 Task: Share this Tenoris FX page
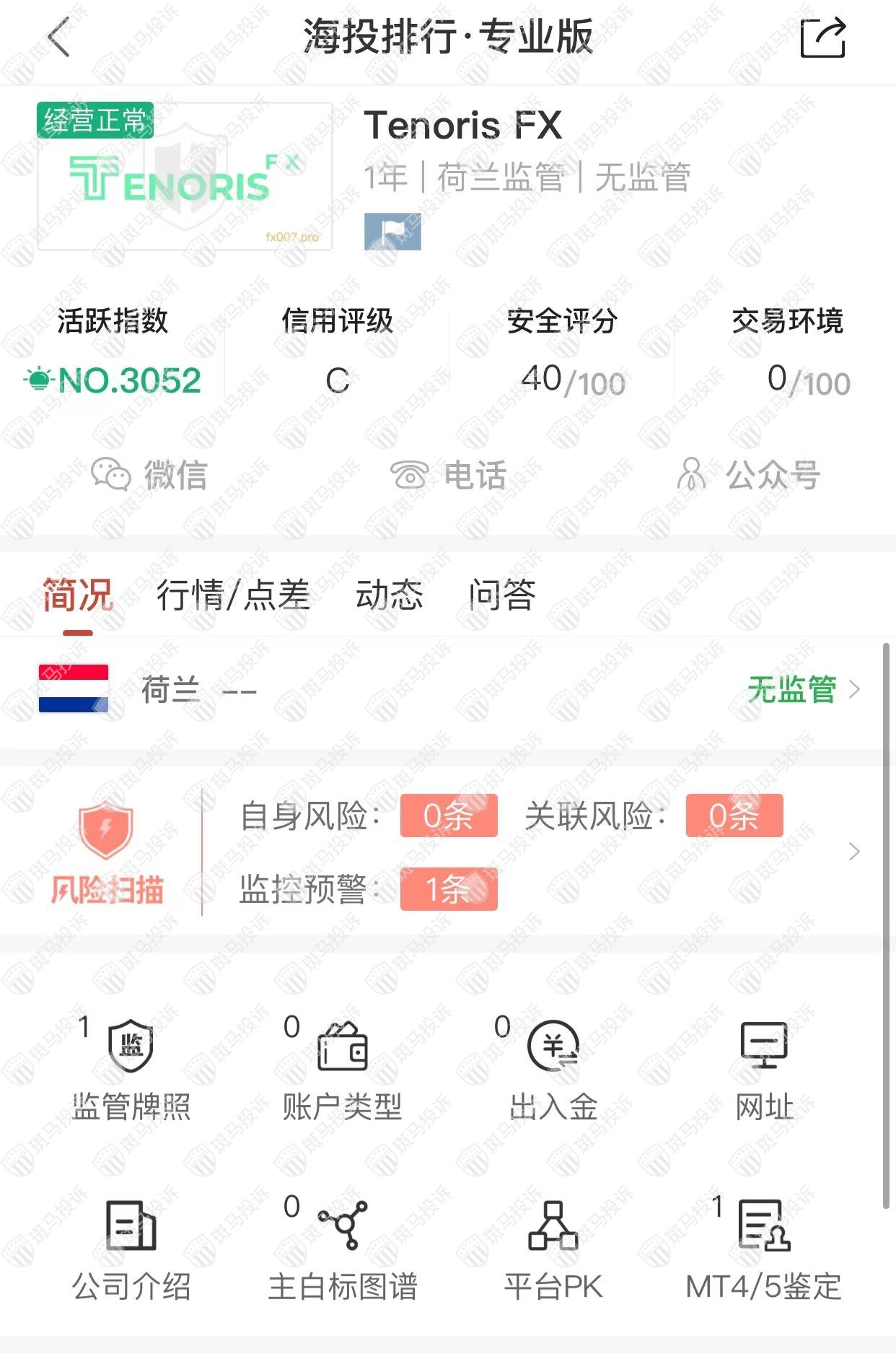pos(822,38)
